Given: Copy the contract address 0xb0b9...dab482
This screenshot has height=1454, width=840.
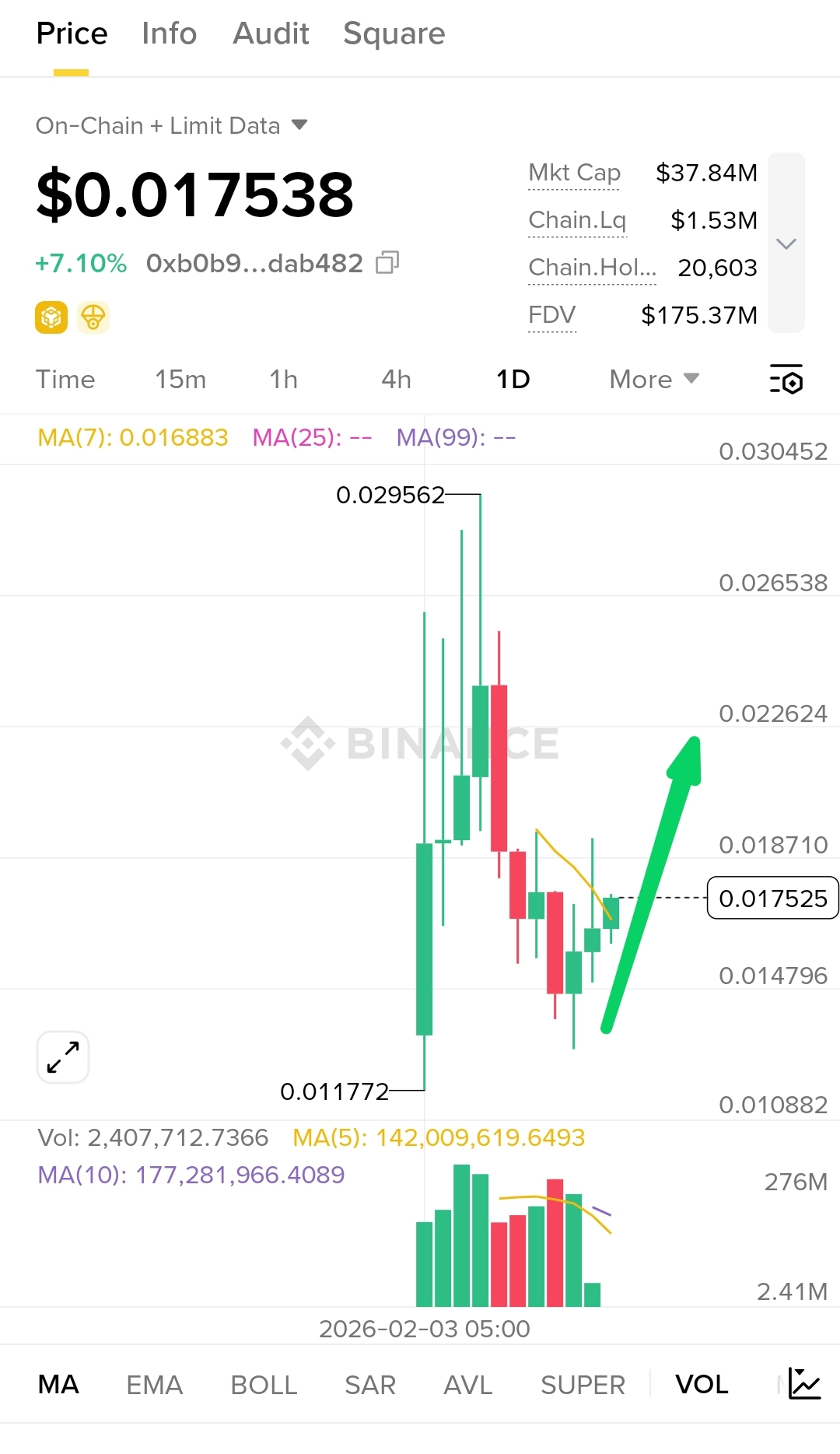Looking at the screenshot, I should click(387, 263).
